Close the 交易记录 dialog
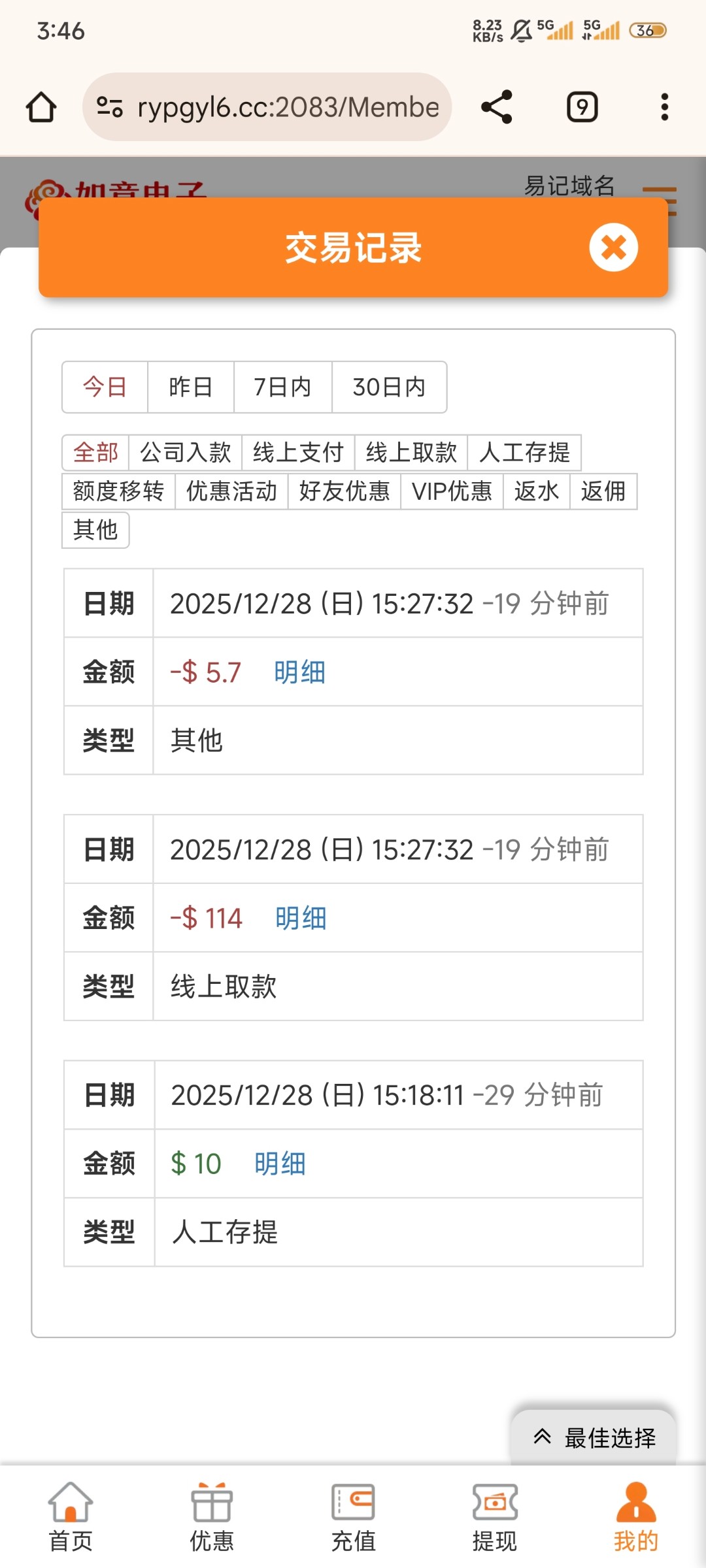706x1568 pixels. coord(613,248)
